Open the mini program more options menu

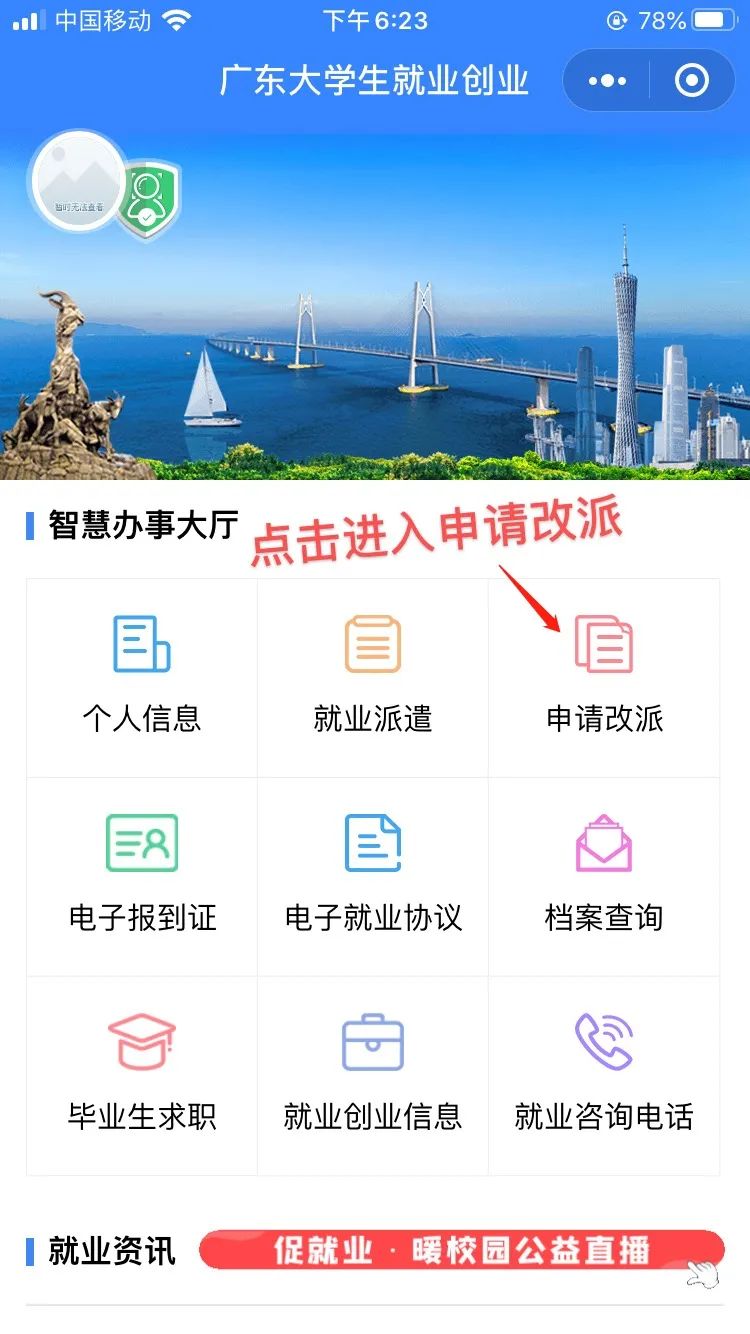tap(607, 81)
